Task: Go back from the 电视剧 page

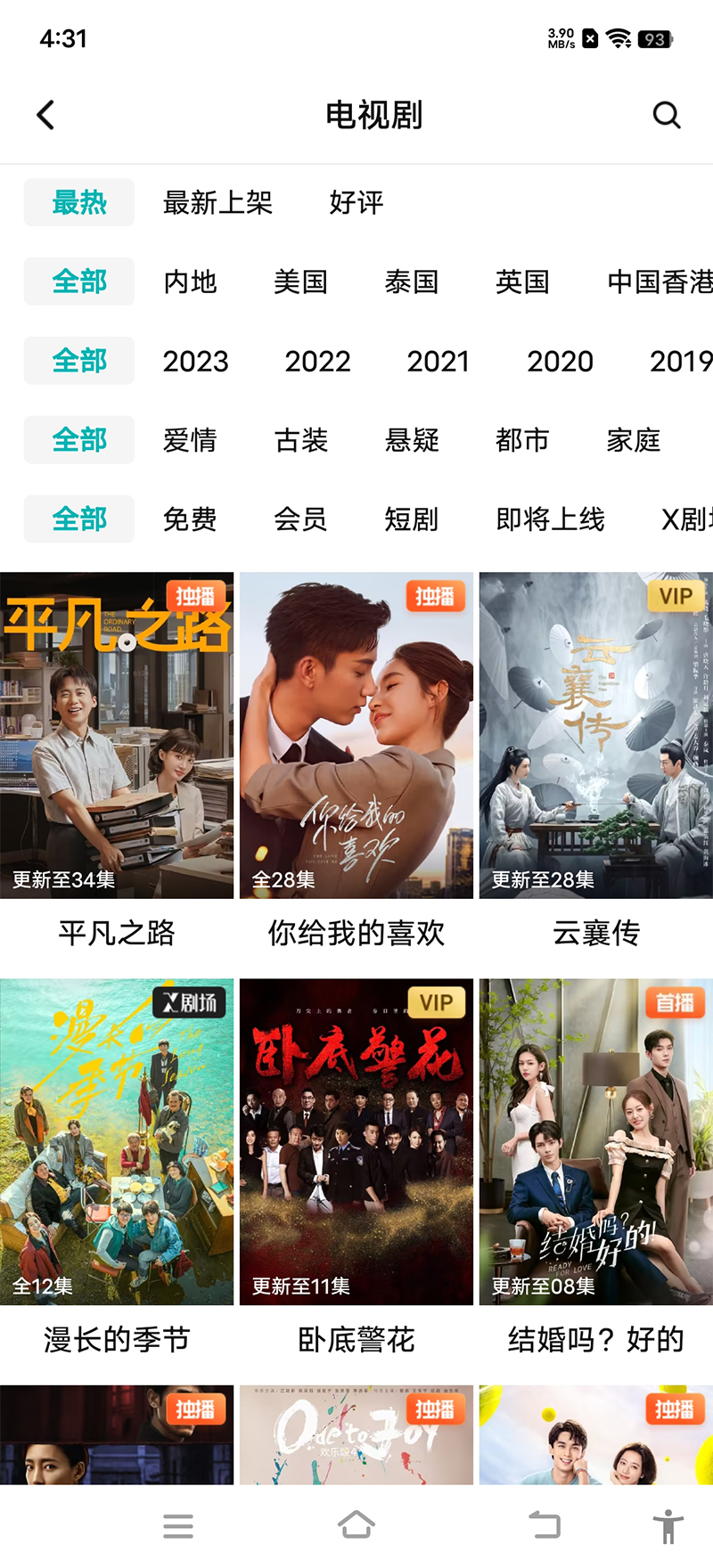Action: pyautogui.click(x=45, y=115)
